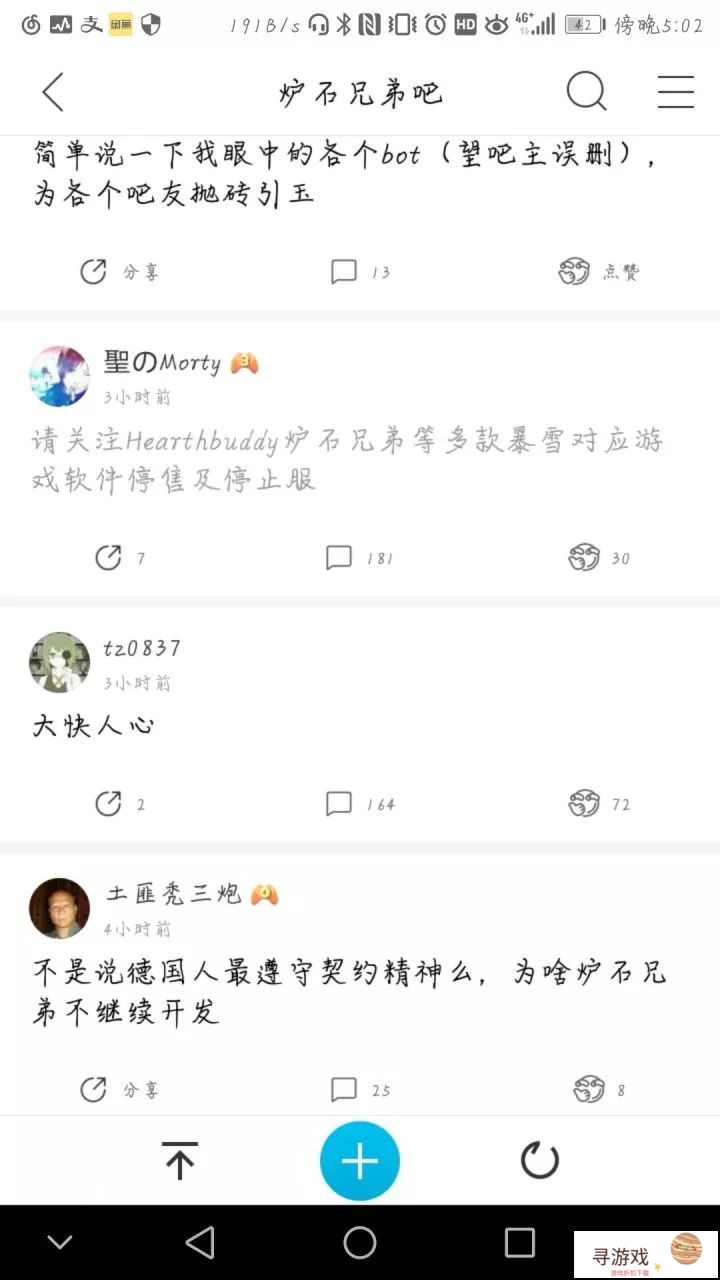Like tz0837's 大快人心 post
720x1280 pixels.
click(x=598, y=804)
